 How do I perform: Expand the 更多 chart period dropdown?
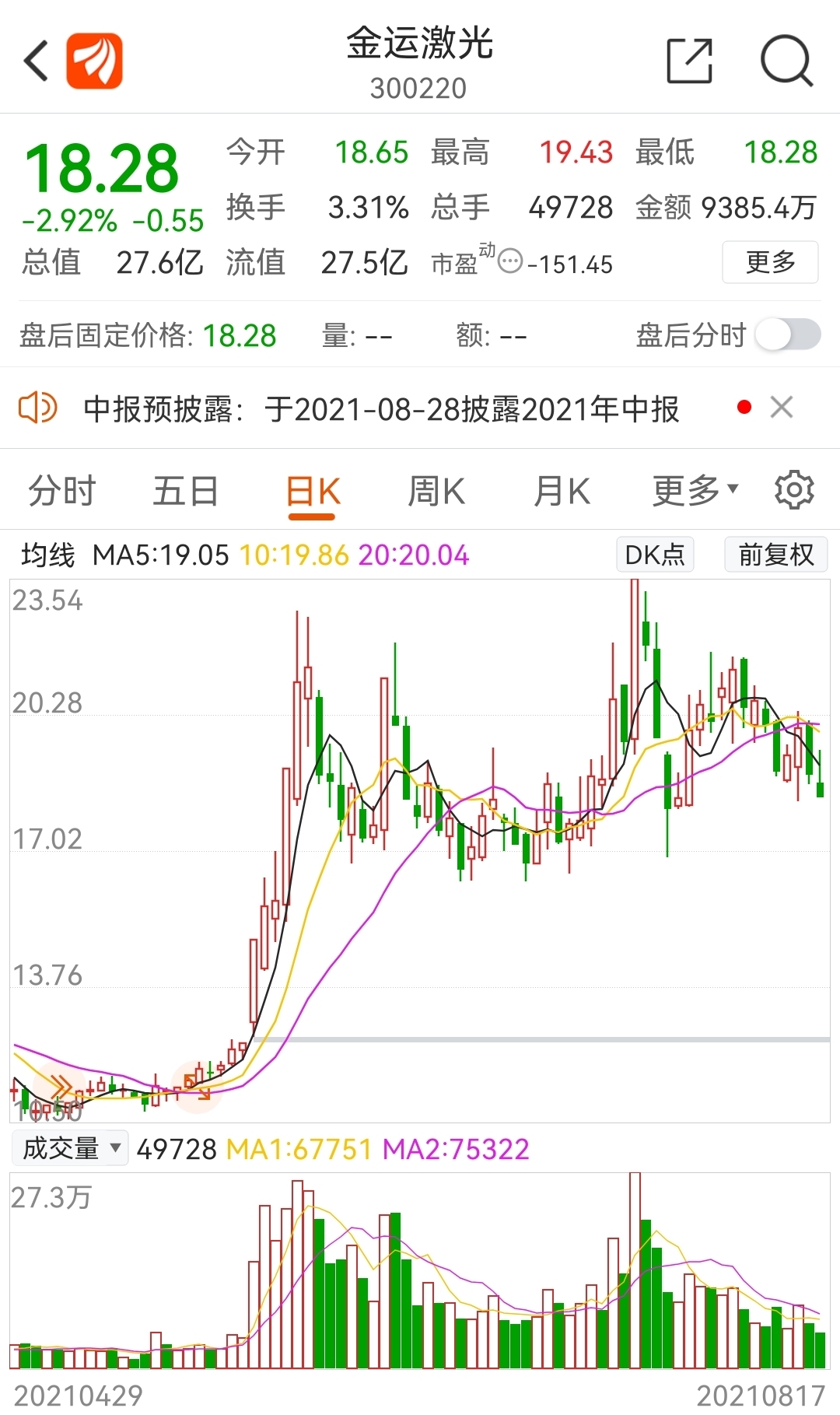coord(695,490)
